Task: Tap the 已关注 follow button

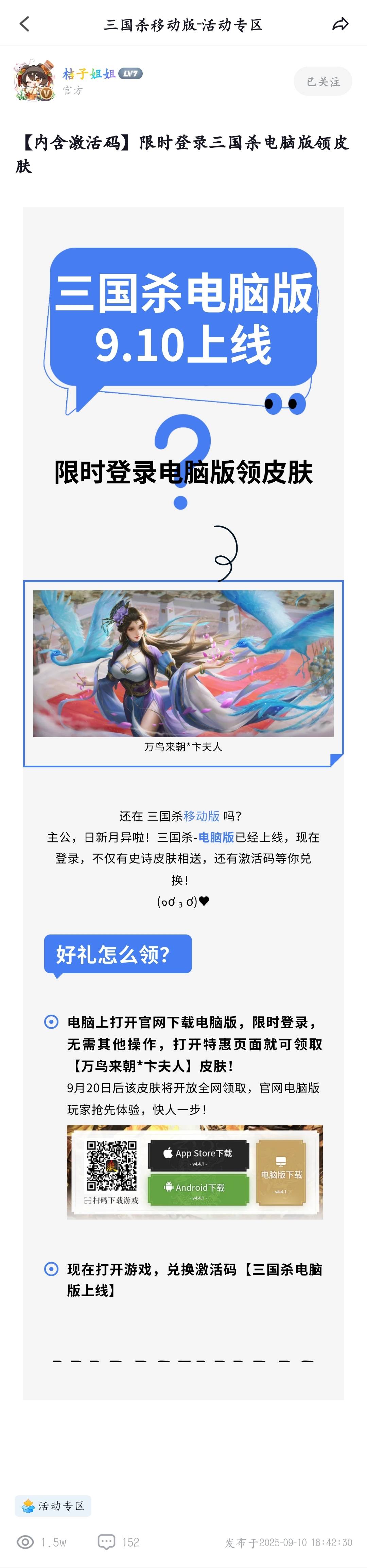Action: pyautogui.click(x=322, y=82)
